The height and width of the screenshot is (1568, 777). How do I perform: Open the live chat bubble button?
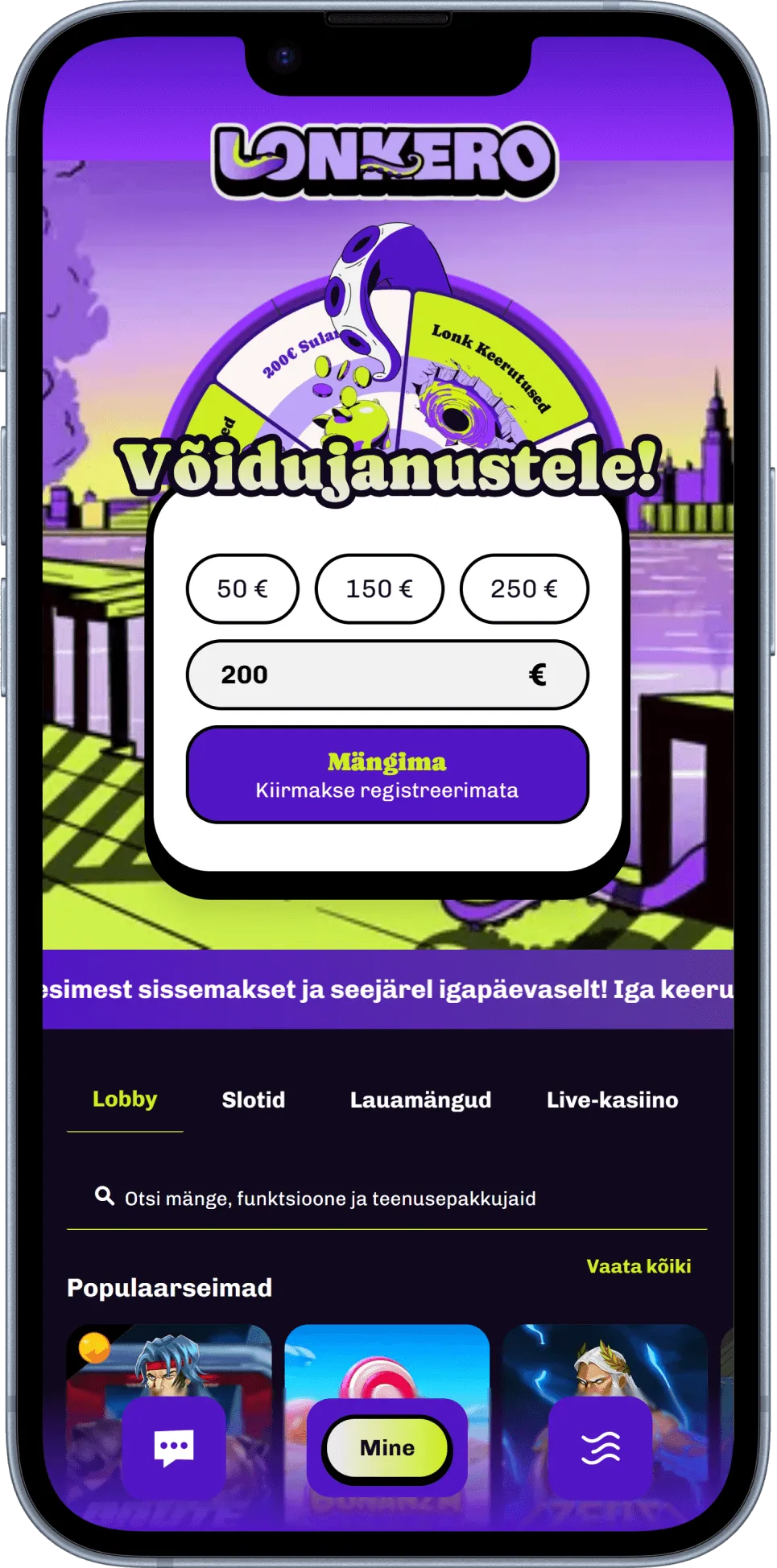(173, 1447)
